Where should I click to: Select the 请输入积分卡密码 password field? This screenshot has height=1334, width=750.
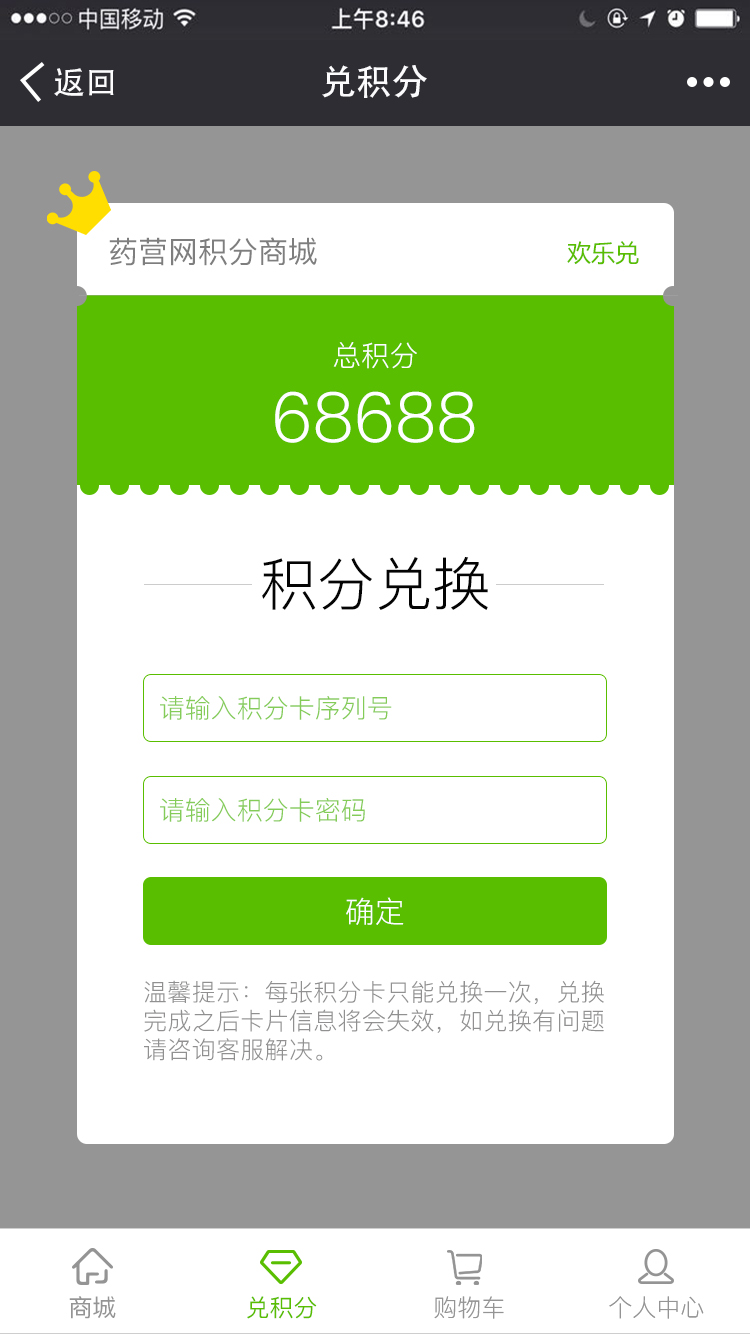375,810
